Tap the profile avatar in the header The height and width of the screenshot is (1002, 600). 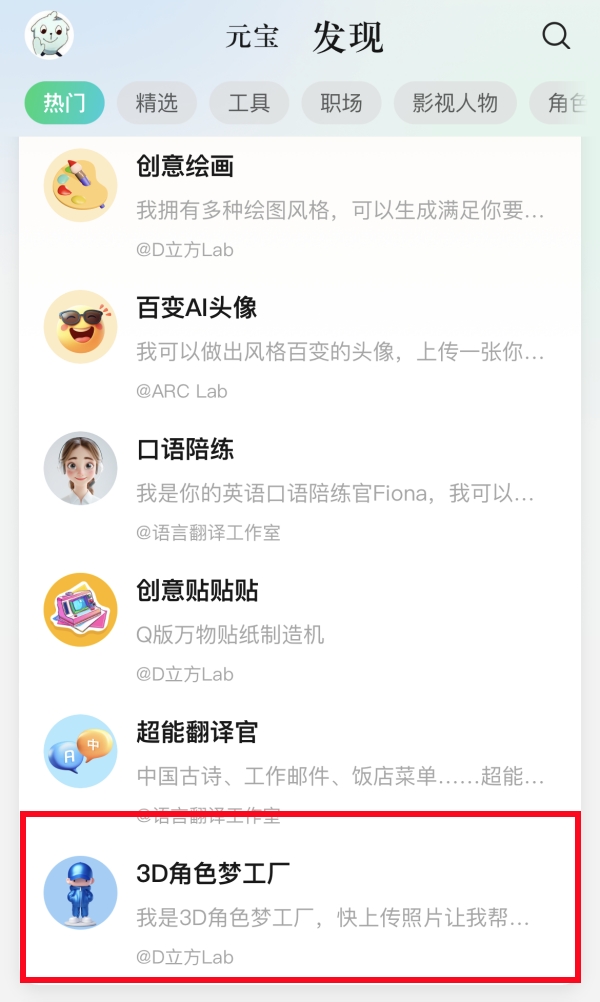coord(49,36)
